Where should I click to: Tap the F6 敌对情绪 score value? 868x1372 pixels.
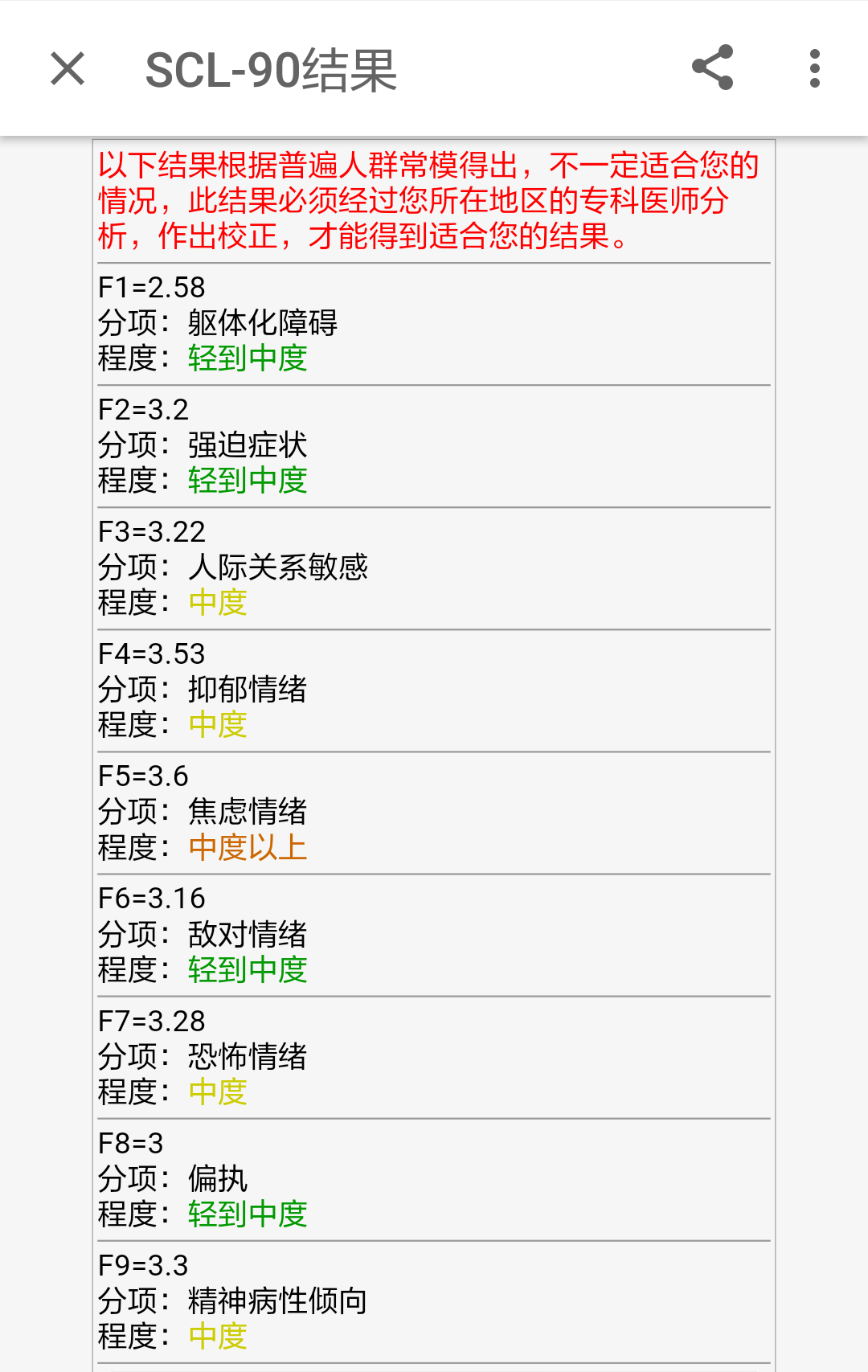pos(151,899)
